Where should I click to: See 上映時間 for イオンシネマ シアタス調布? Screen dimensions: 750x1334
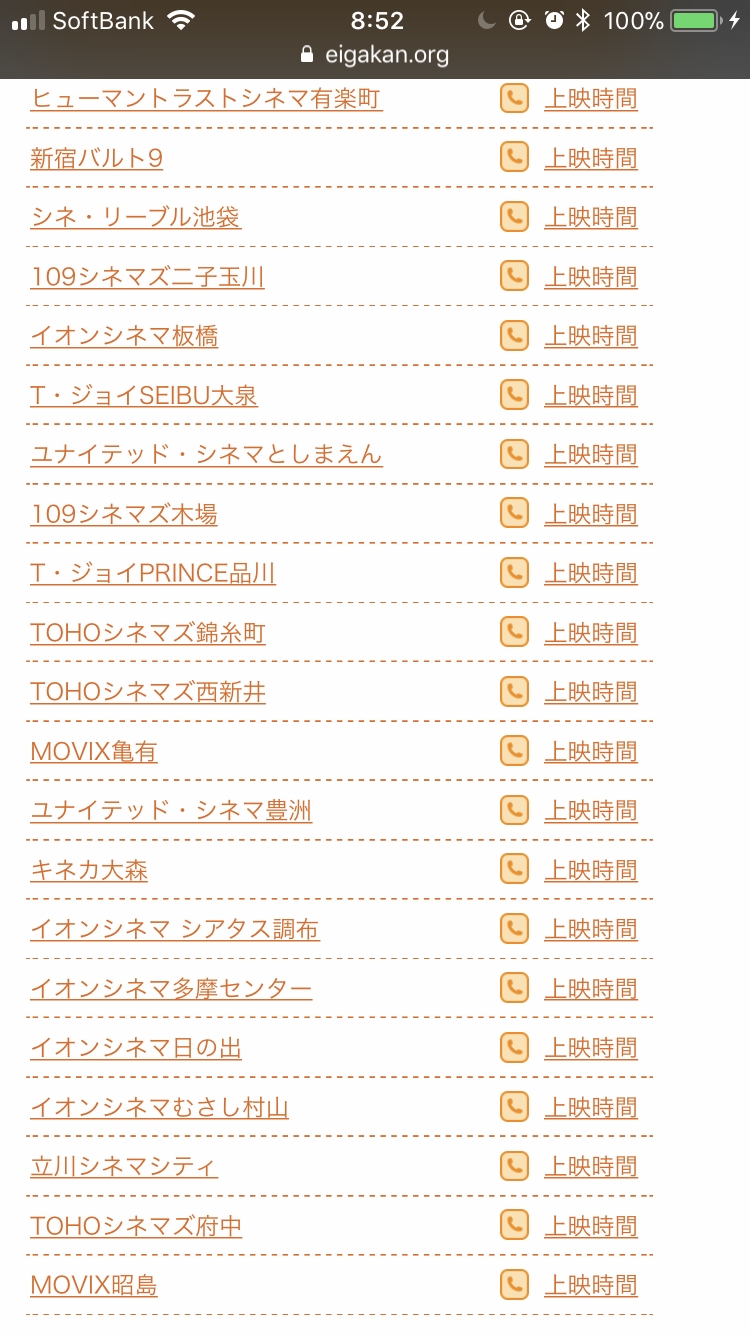pyautogui.click(x=590, y=929)
